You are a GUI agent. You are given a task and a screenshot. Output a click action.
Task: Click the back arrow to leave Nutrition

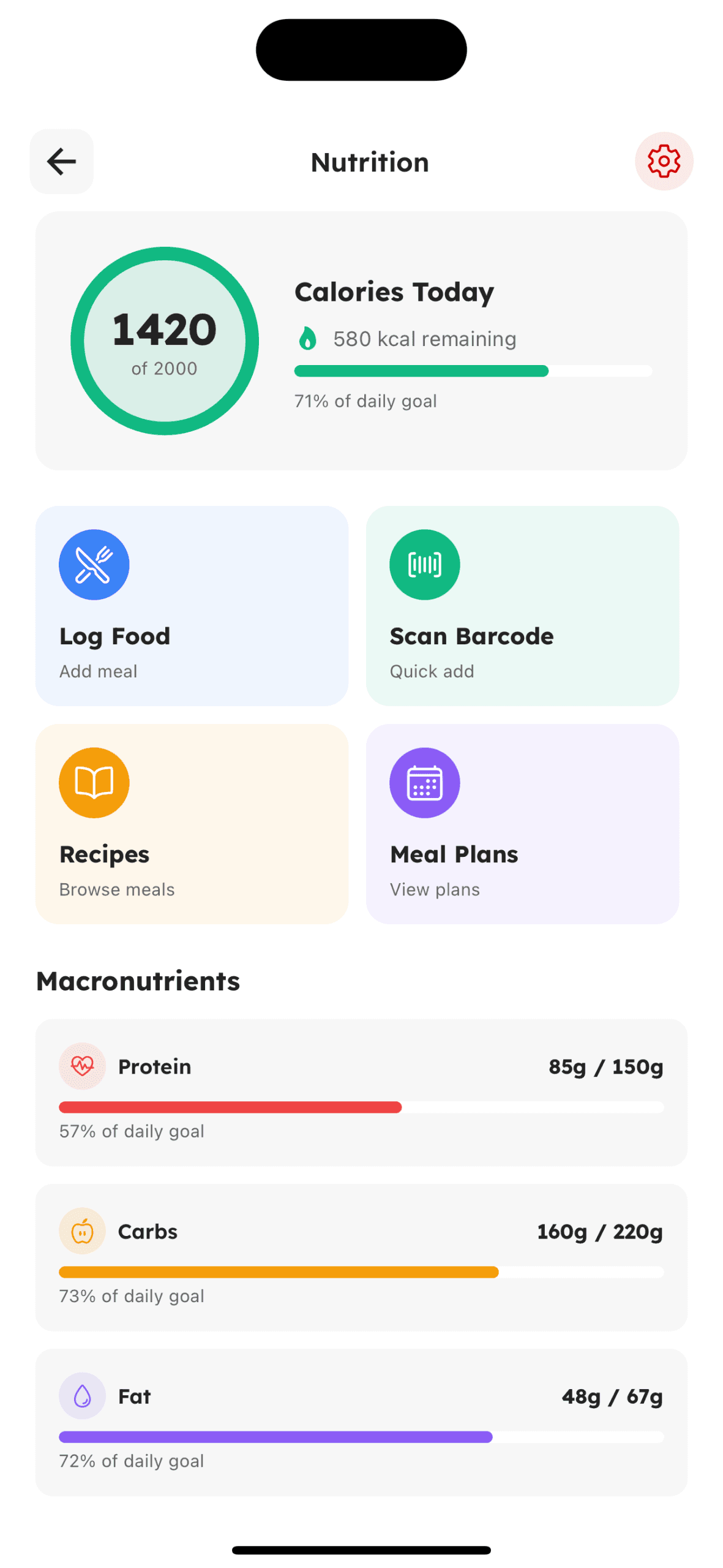coord(61,161)
